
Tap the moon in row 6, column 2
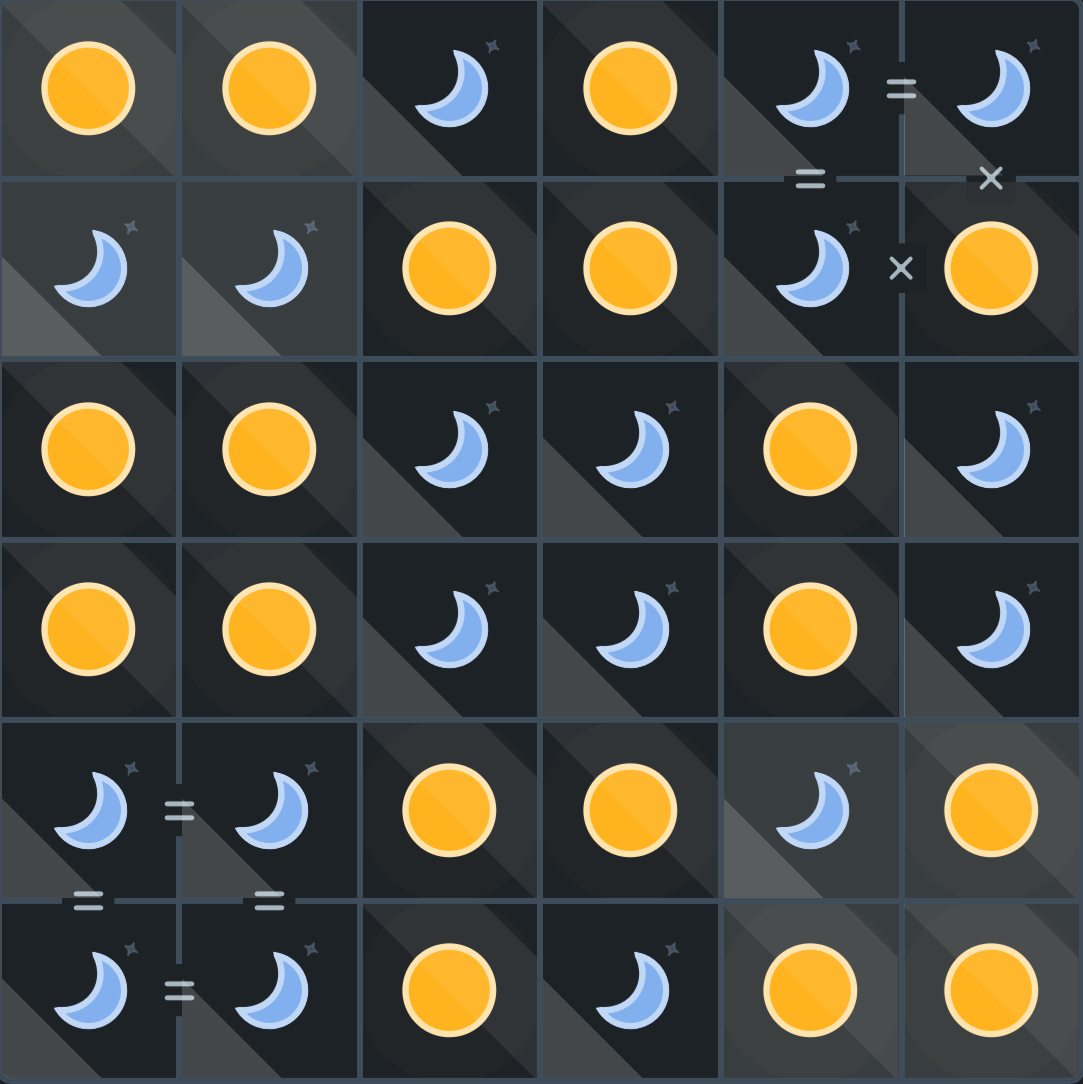click(x=269, y=990)
